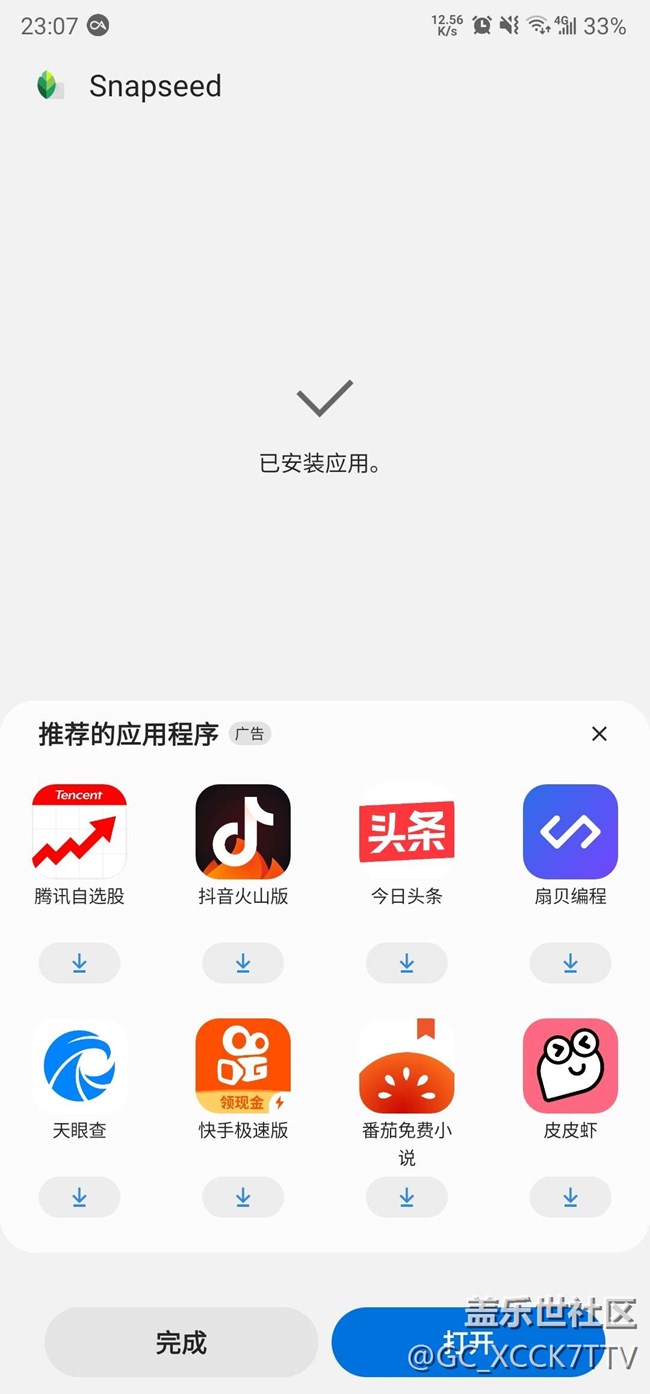Viewport: 650px width, 1394px height.
Task: Download 今日头条
Action: coord(407,963)
